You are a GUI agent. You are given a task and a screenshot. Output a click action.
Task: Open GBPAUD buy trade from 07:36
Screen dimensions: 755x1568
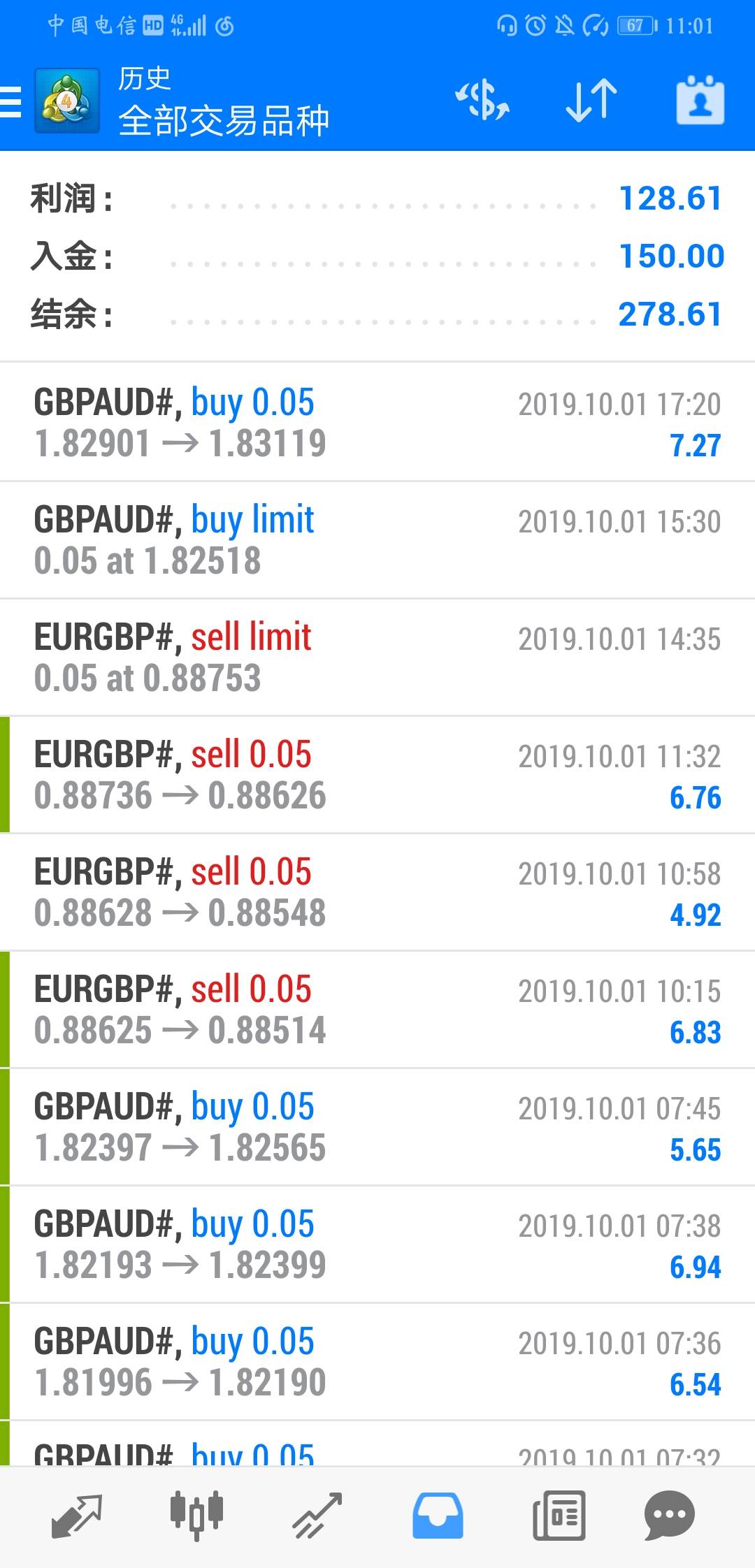(x=377, y=1361)
